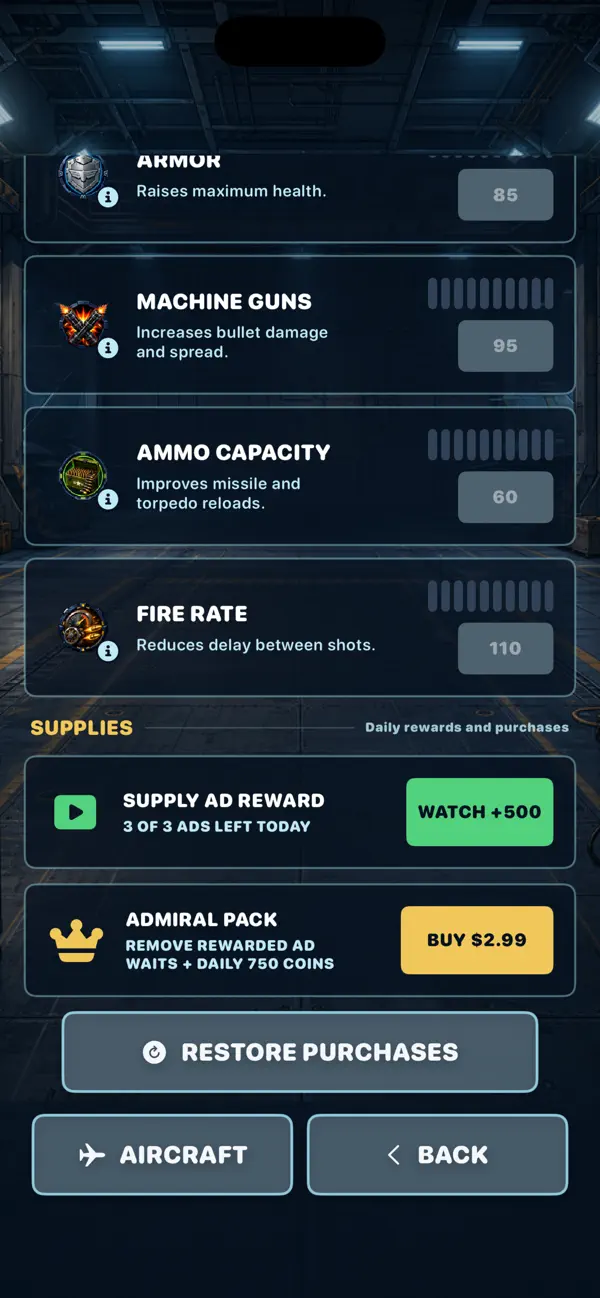Buy Admiral Pack for $2.99
Viewport: 600px width, 1298px height.
click(x=477, y=940)
